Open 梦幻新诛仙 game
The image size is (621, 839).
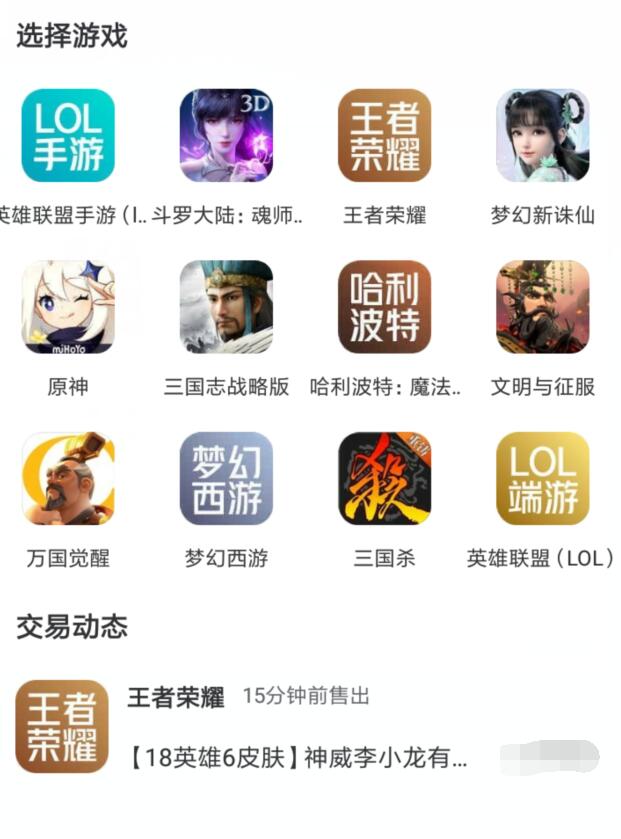pos(542,136)
